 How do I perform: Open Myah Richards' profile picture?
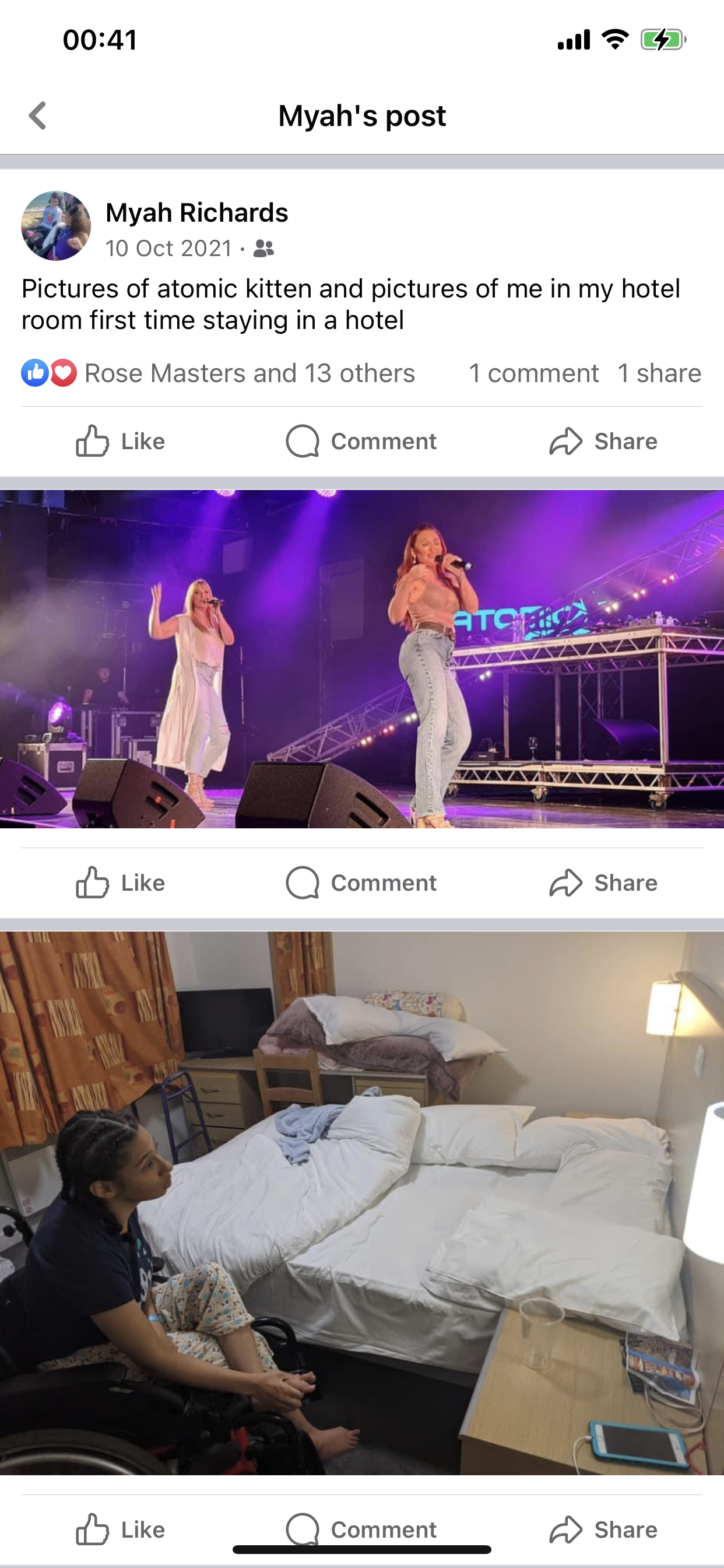click(x=56, y=226)
